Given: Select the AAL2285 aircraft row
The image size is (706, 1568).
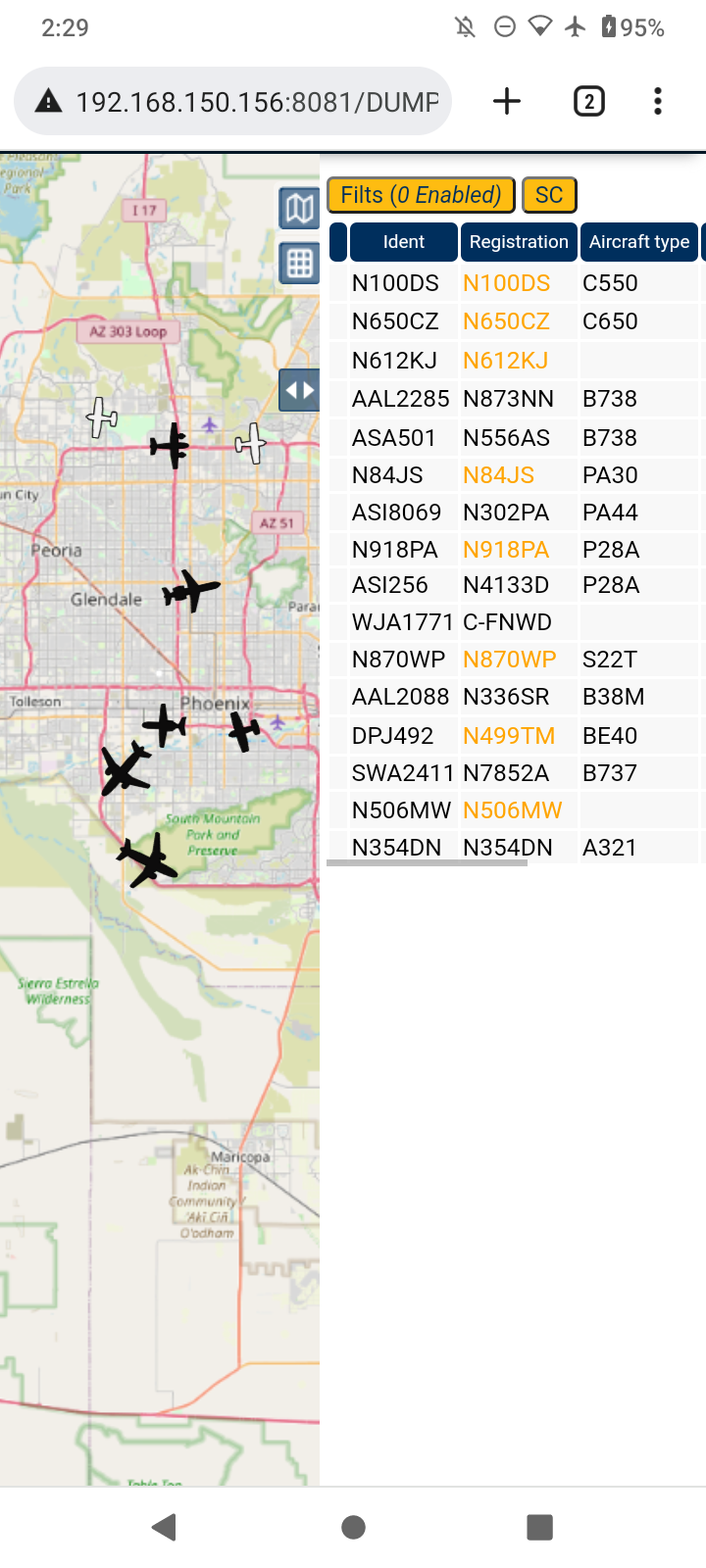Looking at the screenshot, I should [515, 399].
